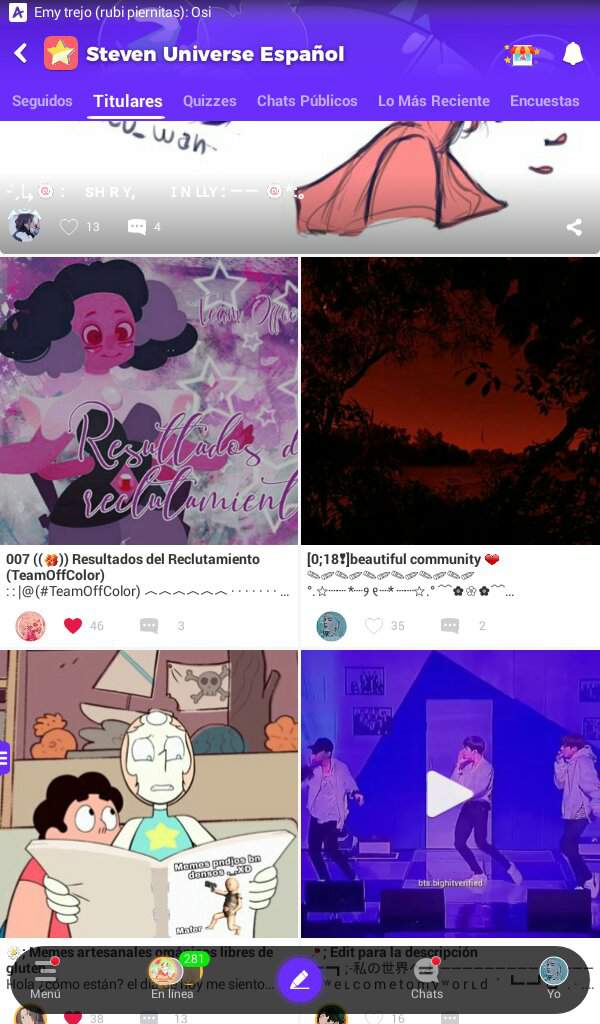Viewport: 600px width, 1024px height.
Task: Play the Edit para la descripción video
Action: coord(449,795)
